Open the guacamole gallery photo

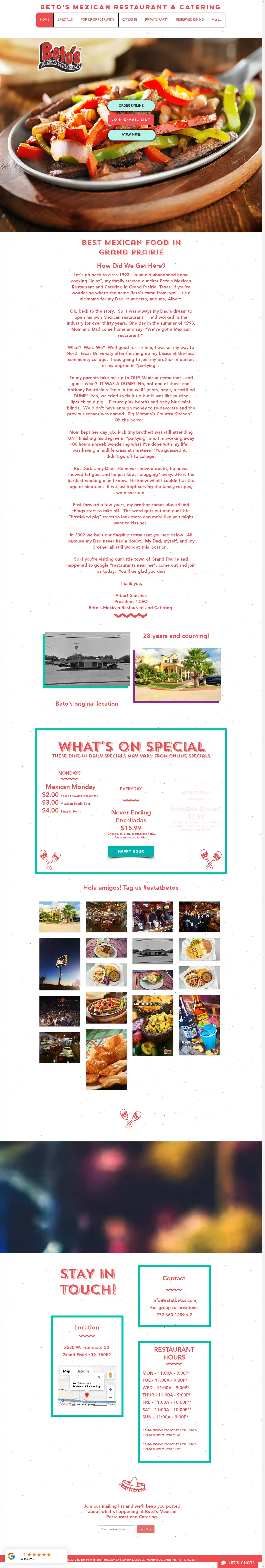click(153, 1025)
